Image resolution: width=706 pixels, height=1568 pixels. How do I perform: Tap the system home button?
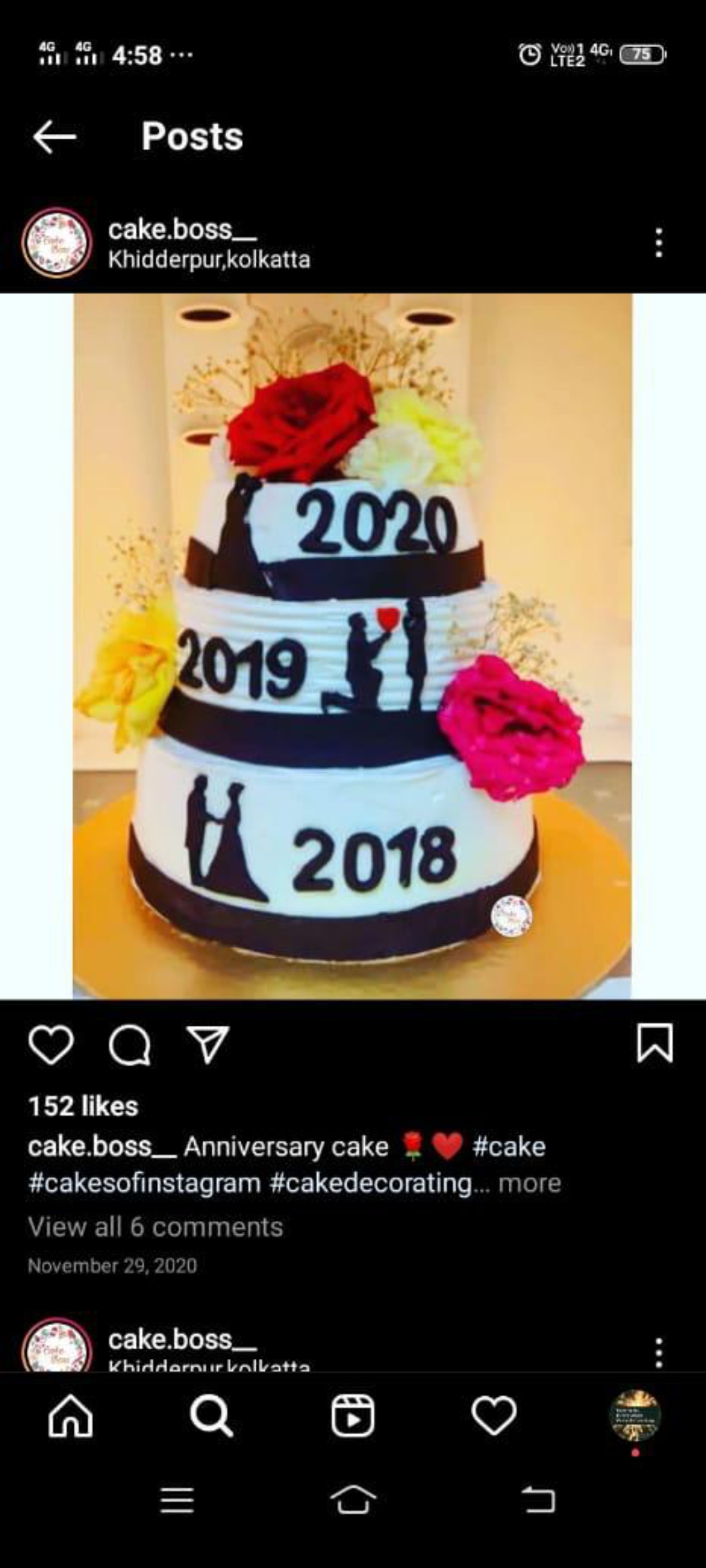pos(353,1499)
